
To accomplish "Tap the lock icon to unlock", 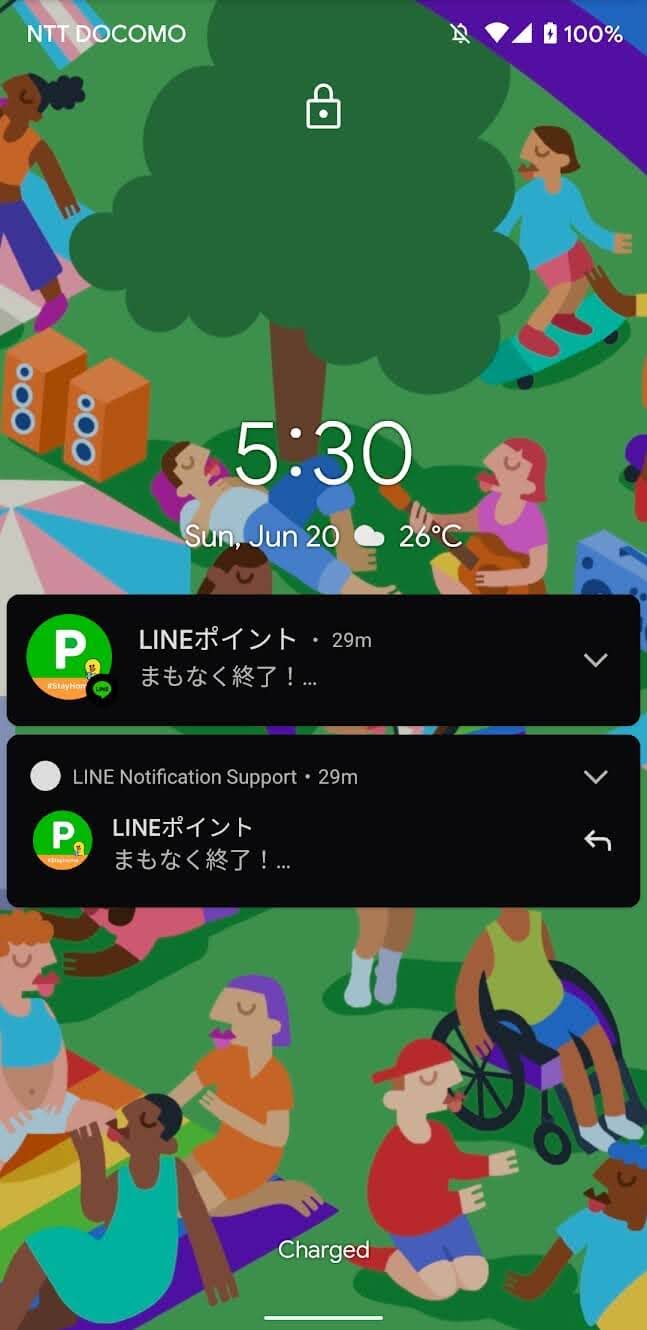I will pyautogui.click(x=323, y=107).
